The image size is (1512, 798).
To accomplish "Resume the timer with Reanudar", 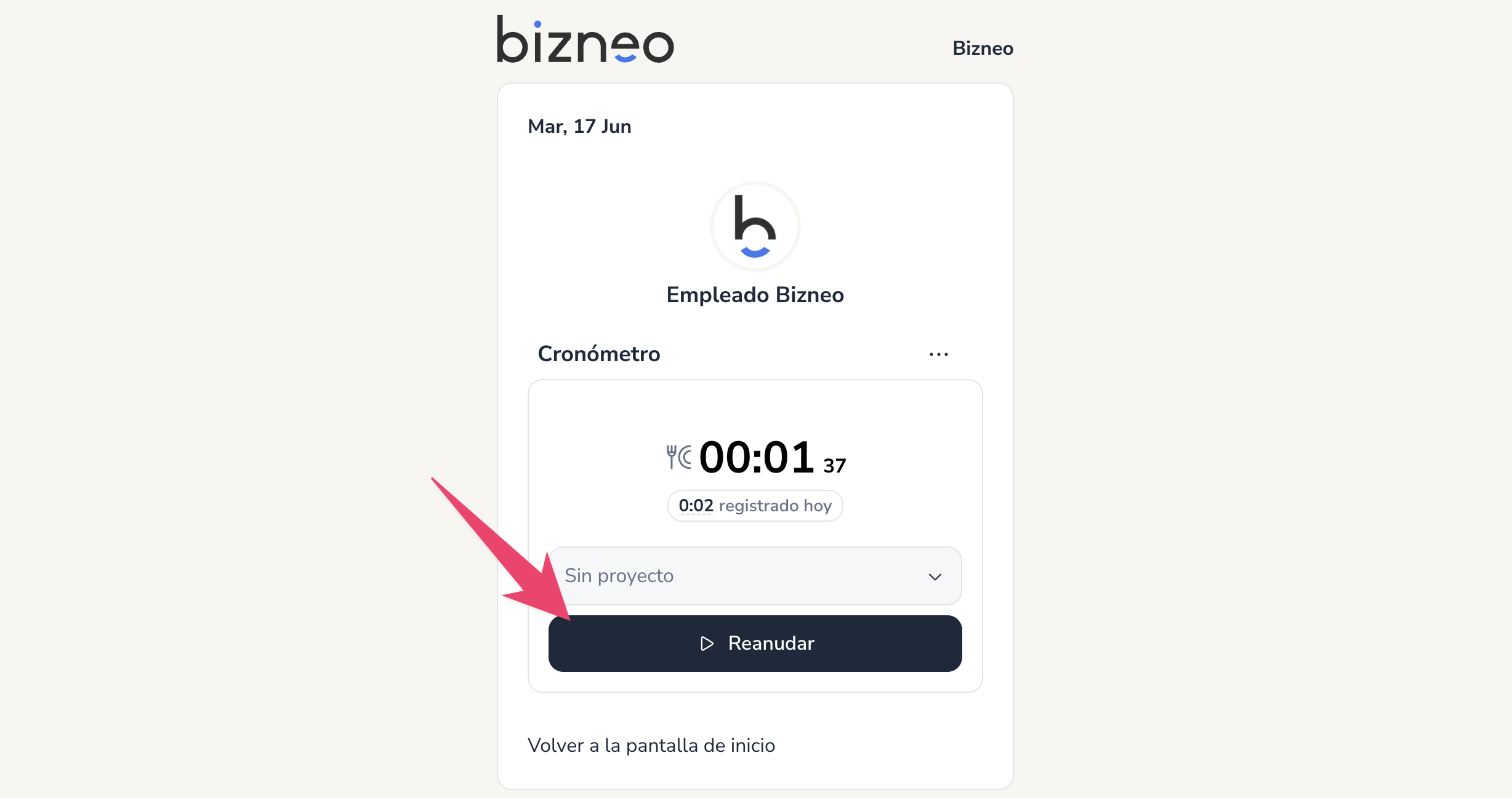I will pos(755,644).
